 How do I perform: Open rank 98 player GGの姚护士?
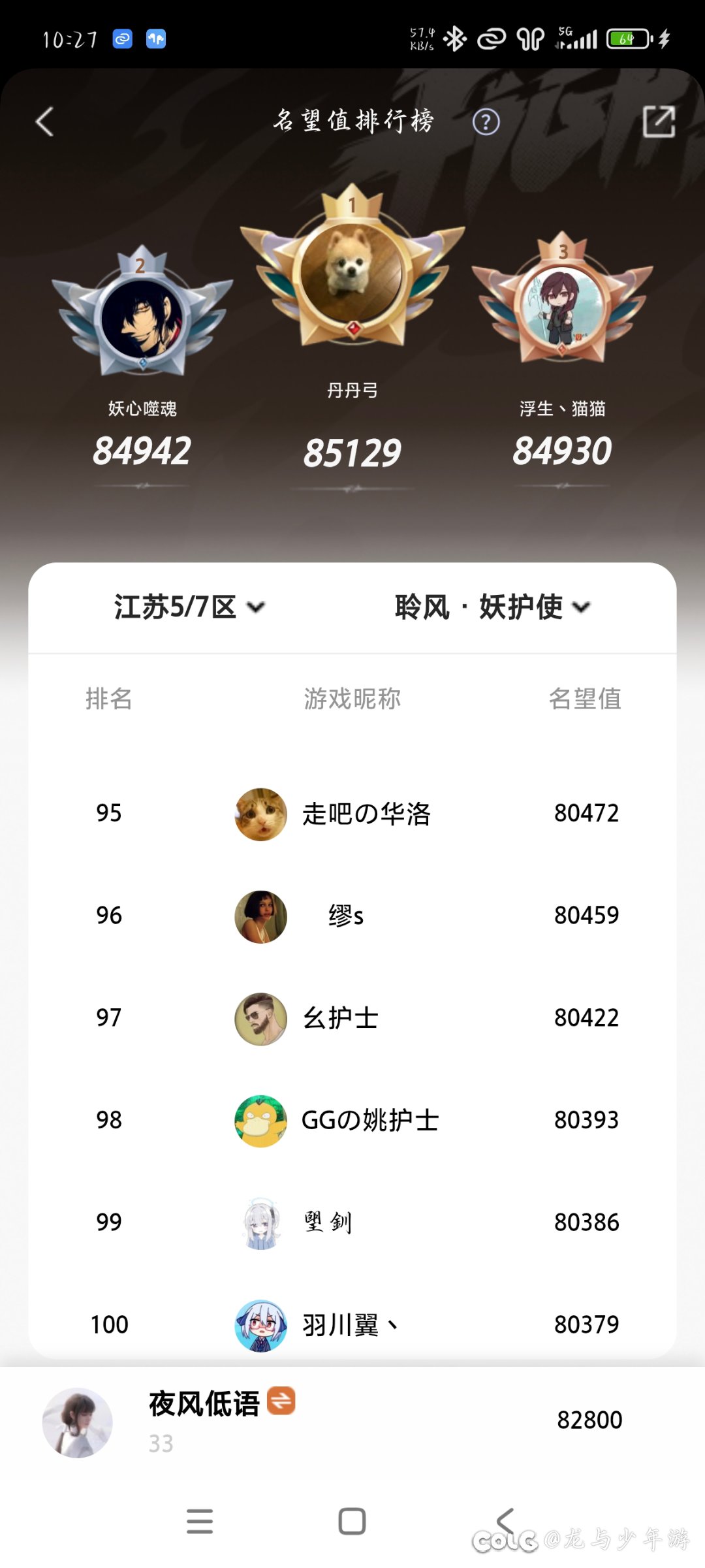tap(369, 1121)
